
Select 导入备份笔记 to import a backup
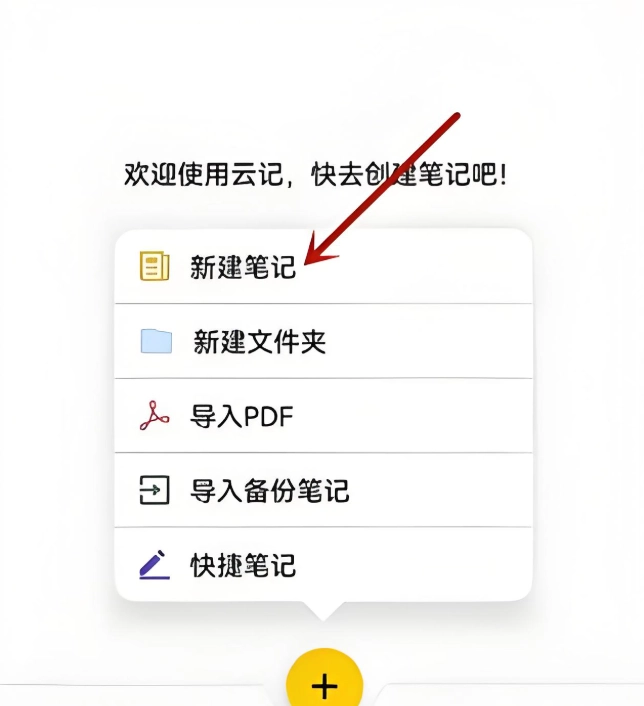pos(269,491)
